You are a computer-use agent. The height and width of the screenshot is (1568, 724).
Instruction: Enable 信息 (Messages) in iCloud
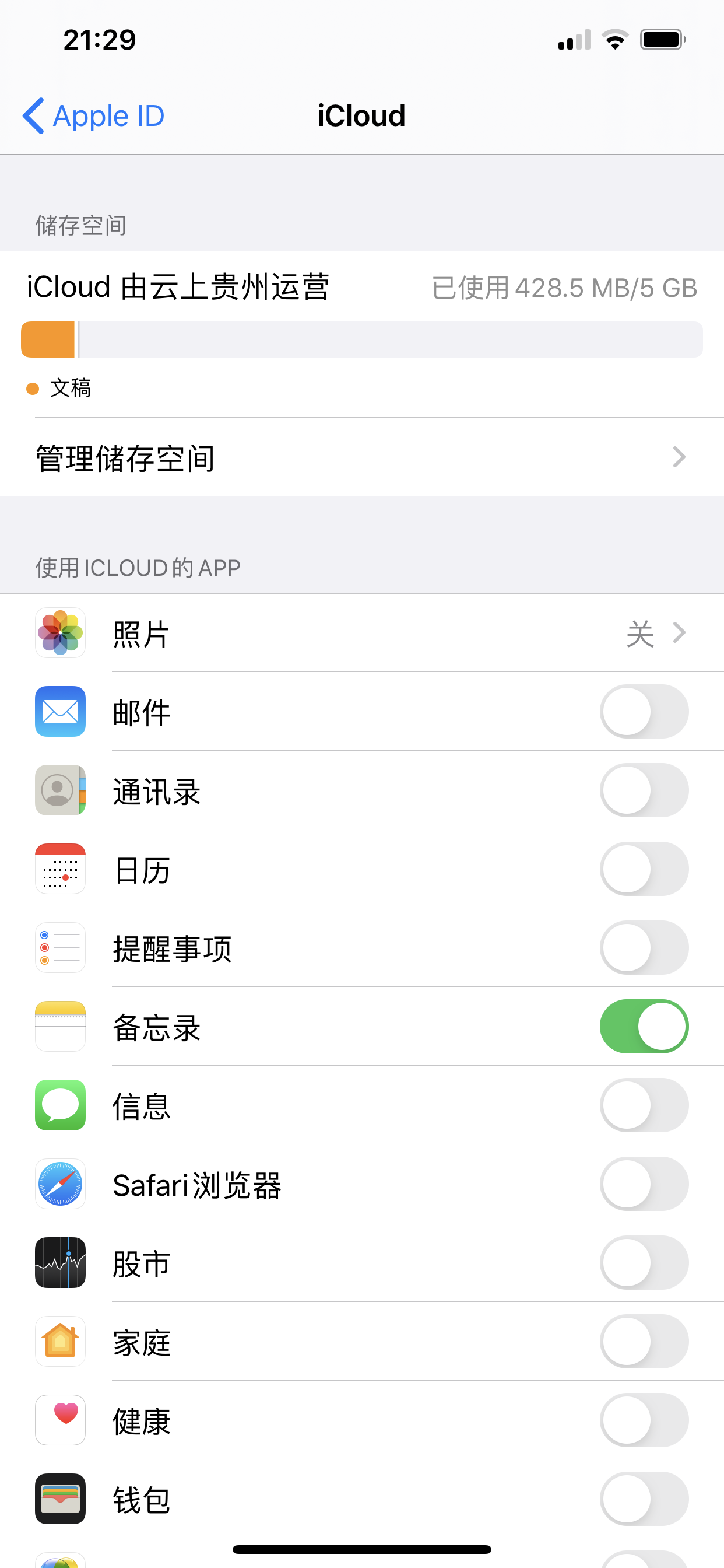(643, 1105)
